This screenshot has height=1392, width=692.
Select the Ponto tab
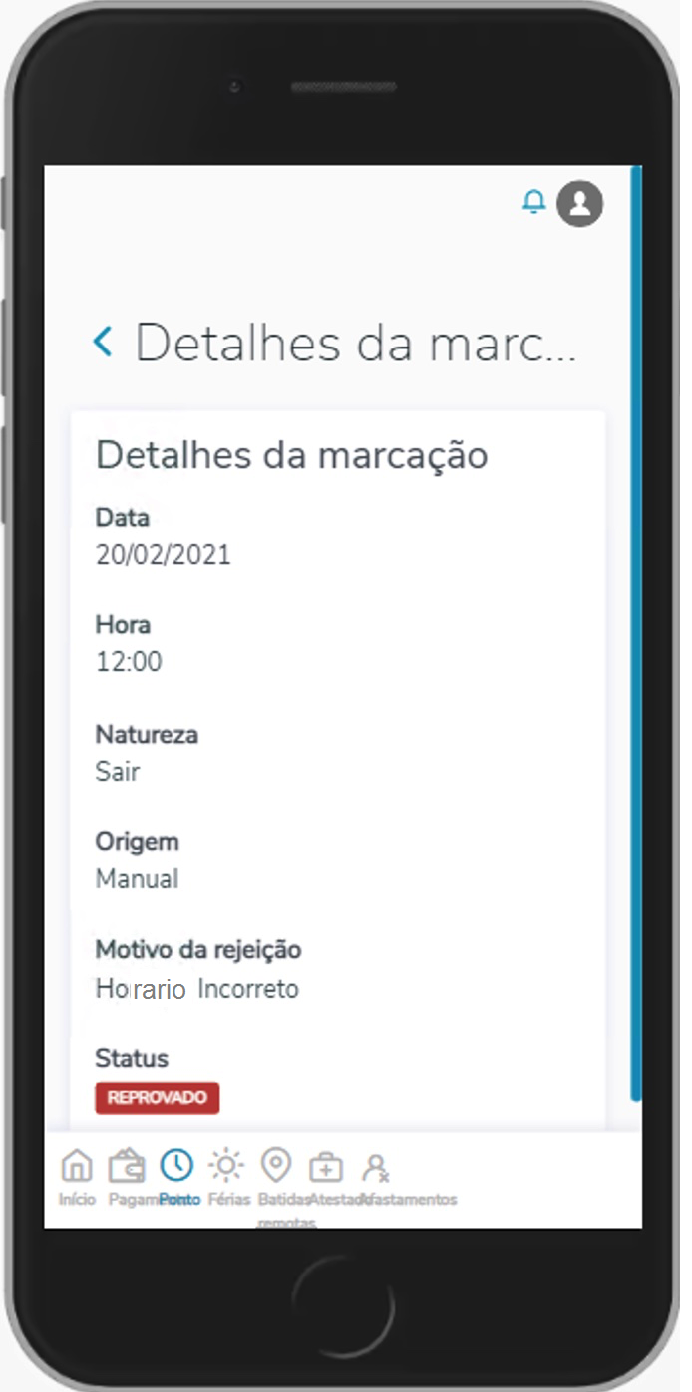[x=177, y=1176]
